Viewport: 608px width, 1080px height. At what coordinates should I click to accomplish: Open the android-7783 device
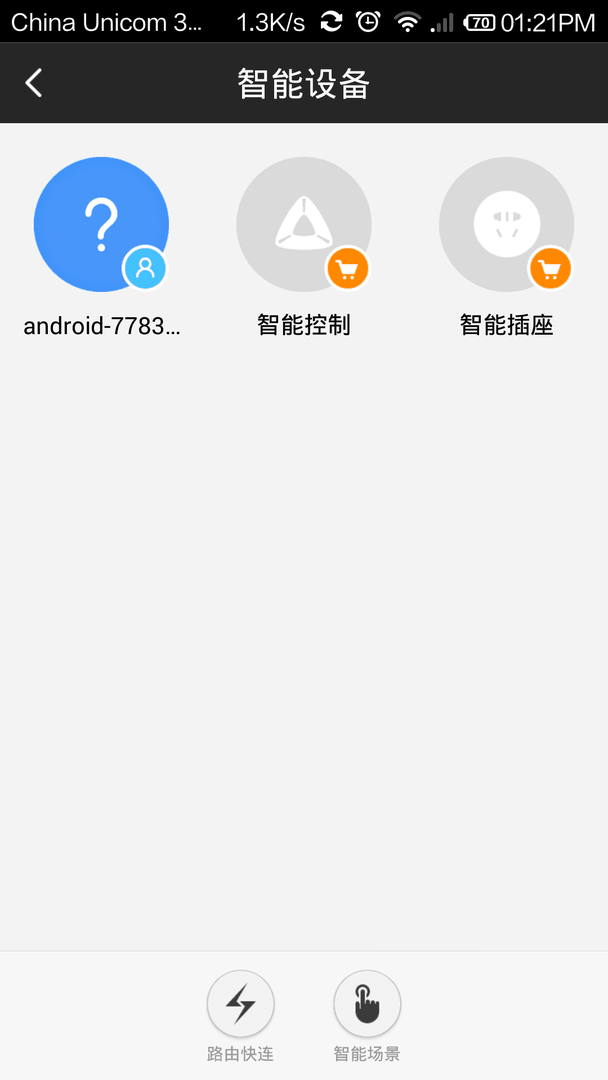pos(101,225)
